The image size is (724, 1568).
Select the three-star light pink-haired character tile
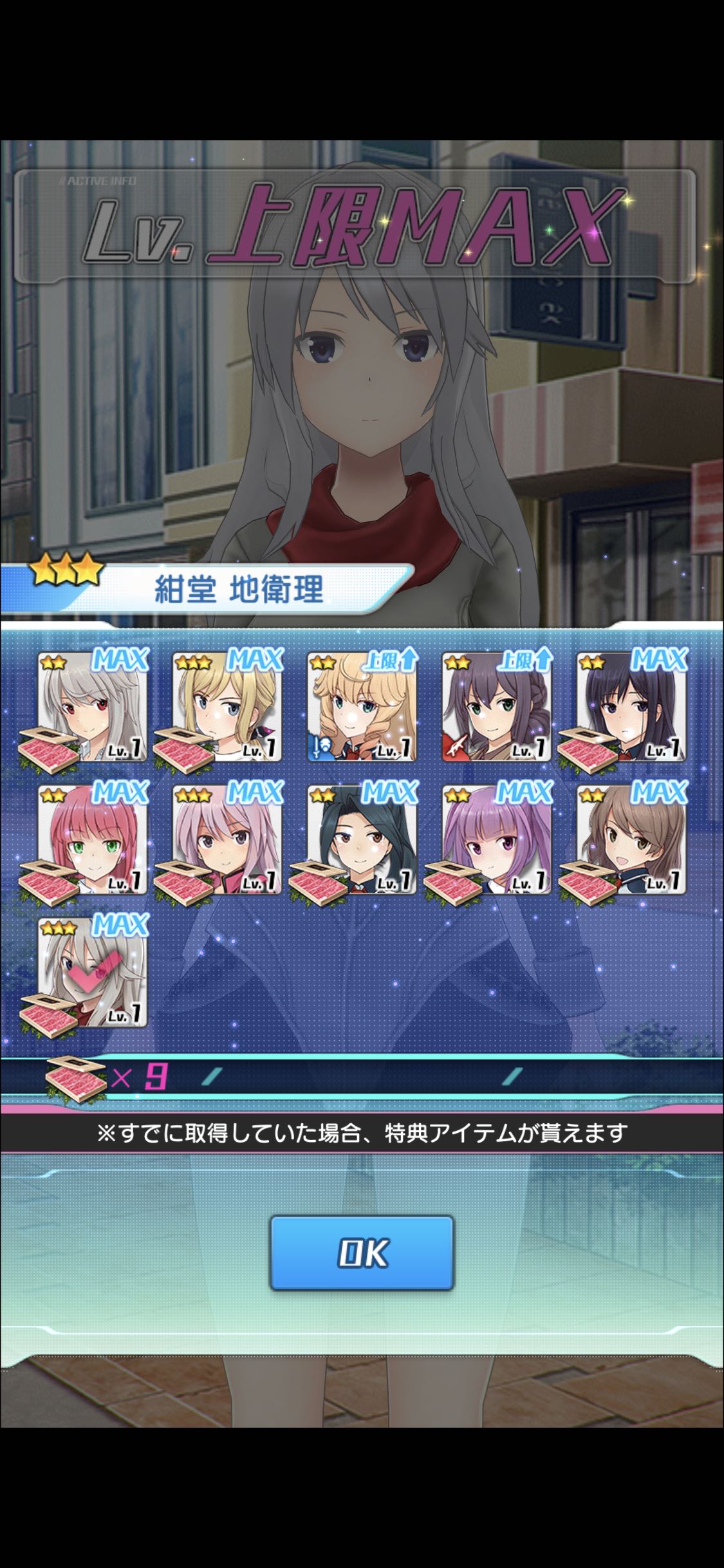tap(228, 839)
